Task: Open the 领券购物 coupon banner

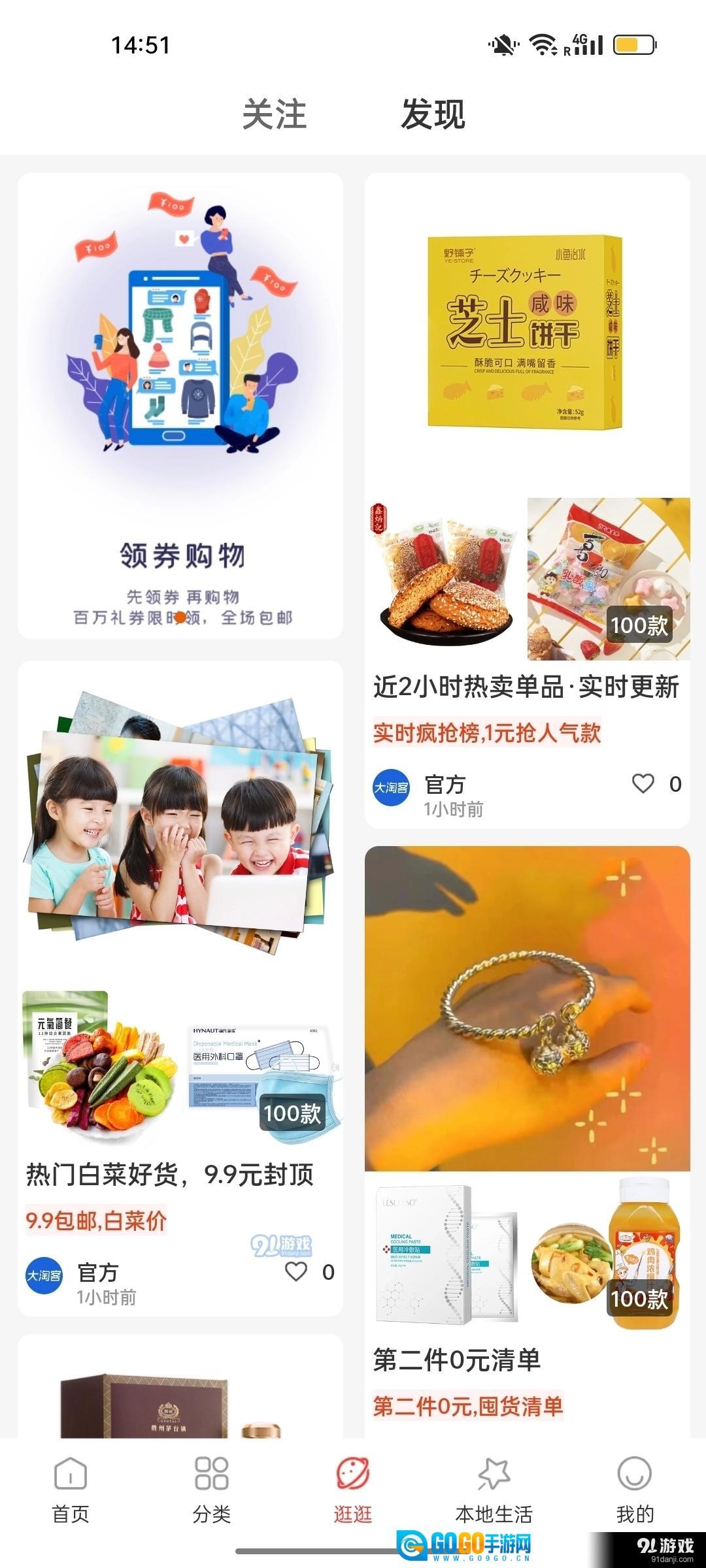Action: pos(180,405)
